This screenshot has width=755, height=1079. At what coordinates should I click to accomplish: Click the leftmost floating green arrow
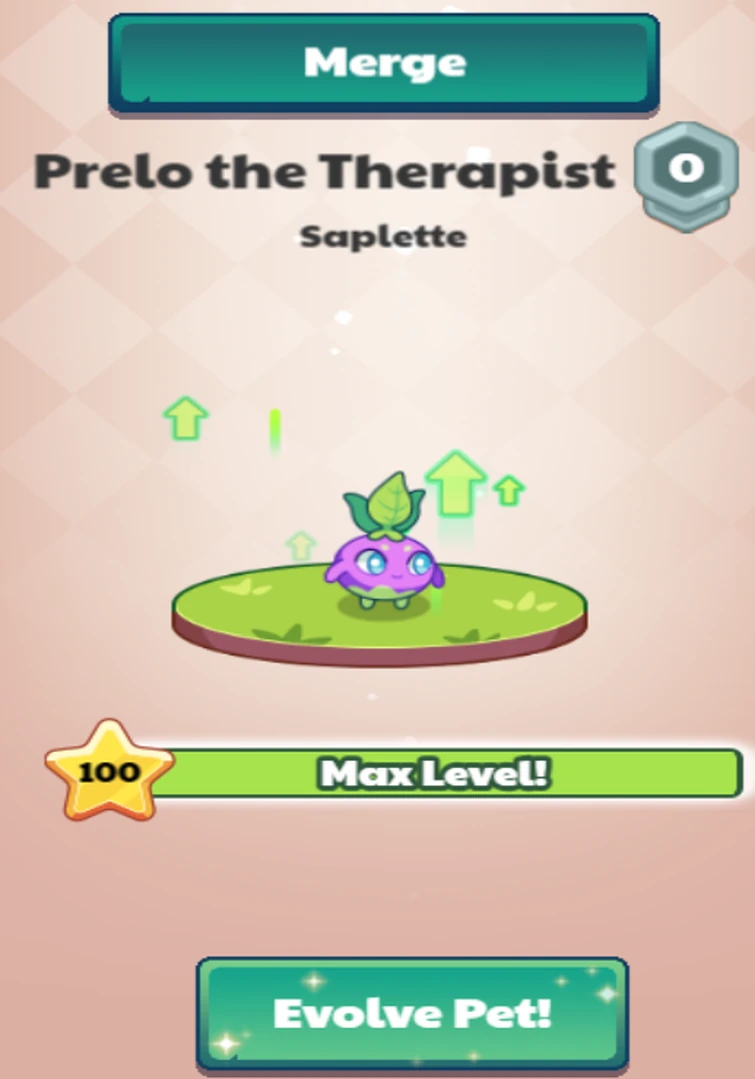click(x=185, y=415)
